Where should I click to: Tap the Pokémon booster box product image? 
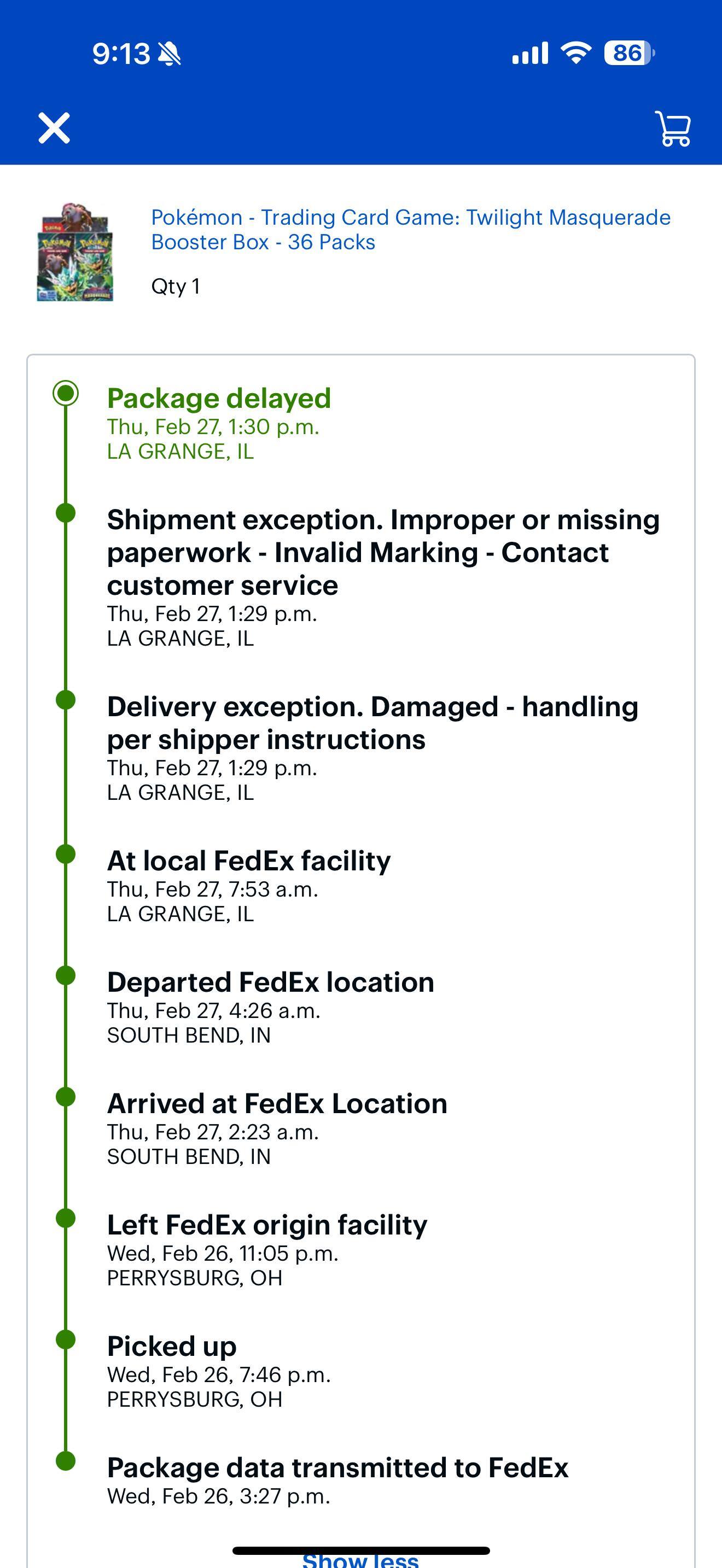[x=75, y=252]
